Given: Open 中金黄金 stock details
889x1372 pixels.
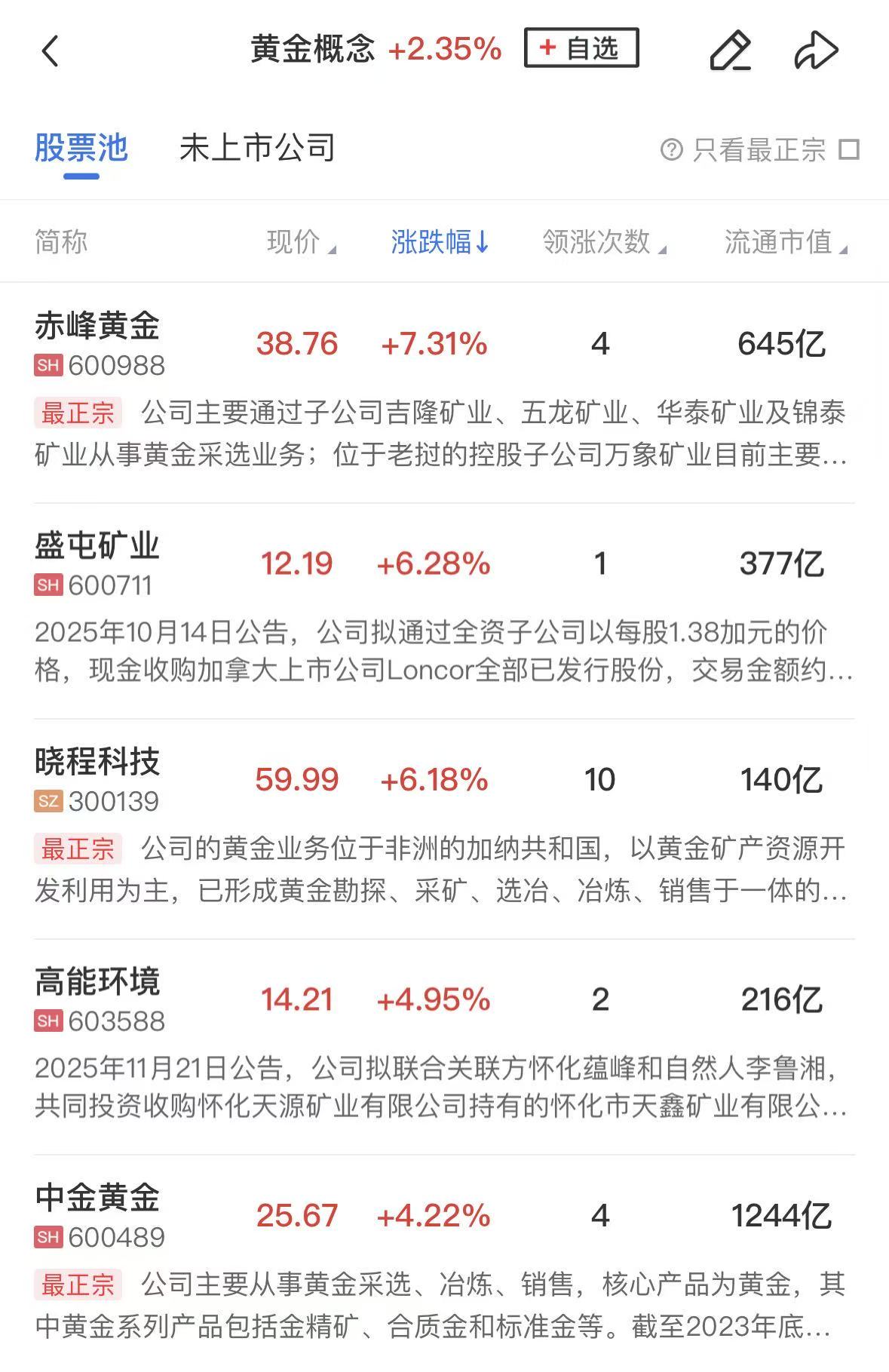Looking at the screenshot, I should point(98,1197).
